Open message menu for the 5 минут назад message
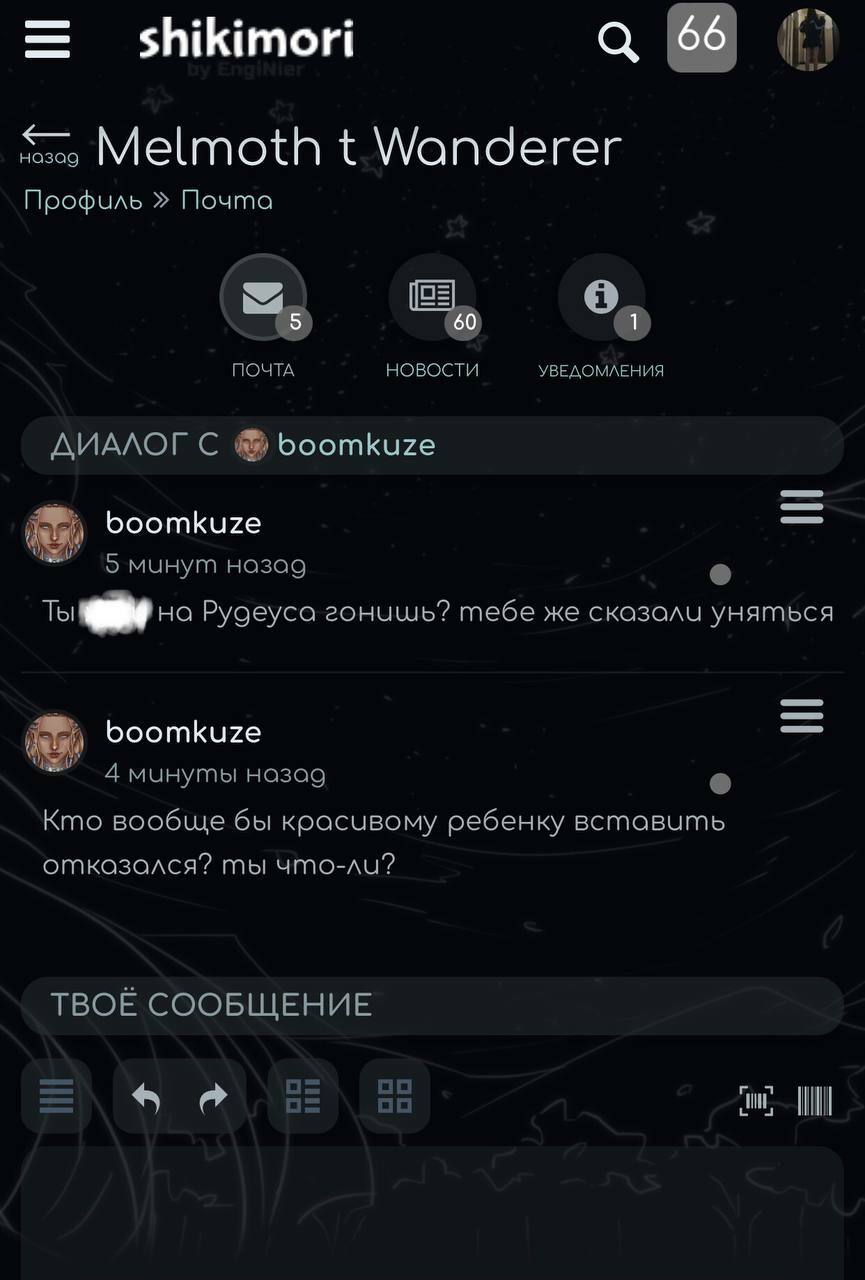The image size is (865, 1280). [801, 507]
